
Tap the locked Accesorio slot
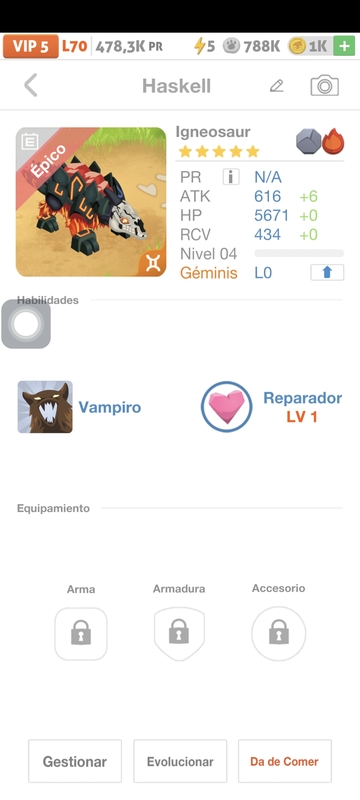point(278,633)
